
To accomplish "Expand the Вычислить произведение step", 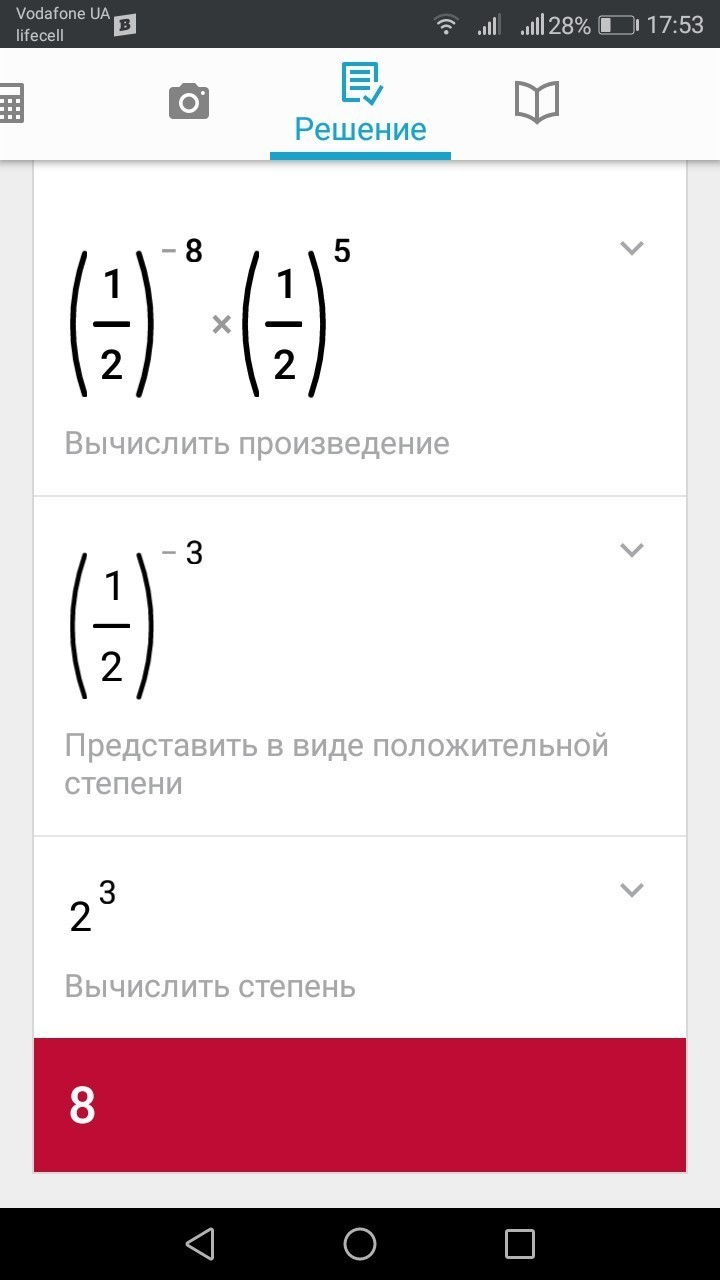I will (x=631, y=248).
